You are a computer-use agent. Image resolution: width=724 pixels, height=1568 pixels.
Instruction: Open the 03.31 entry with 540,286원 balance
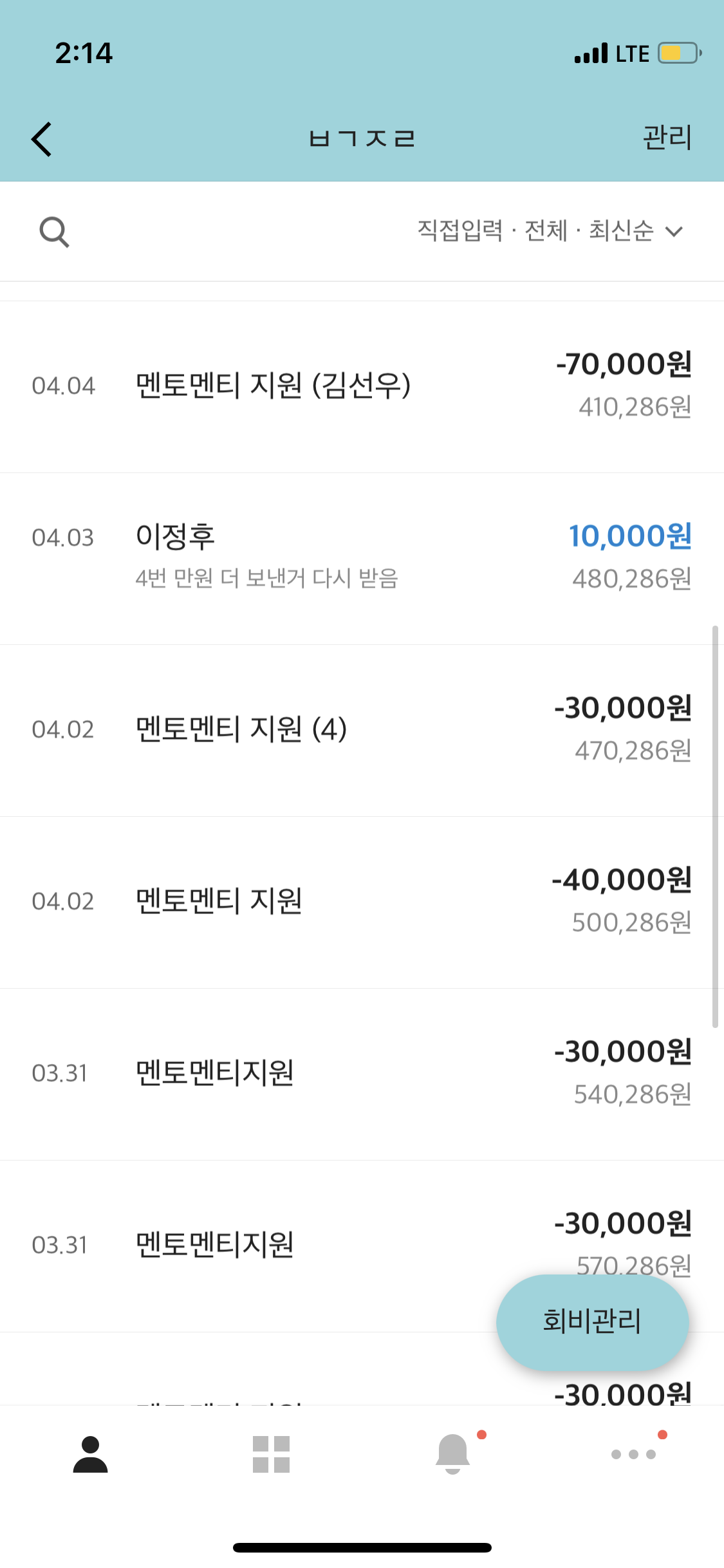click(x=362, y=1074)
